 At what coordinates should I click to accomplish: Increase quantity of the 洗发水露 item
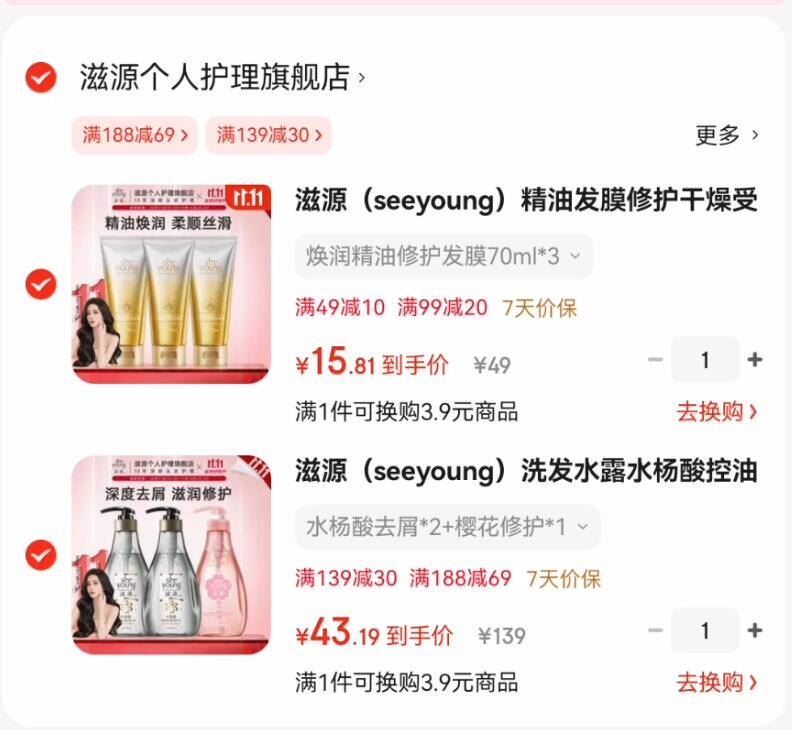coord(755,630)
